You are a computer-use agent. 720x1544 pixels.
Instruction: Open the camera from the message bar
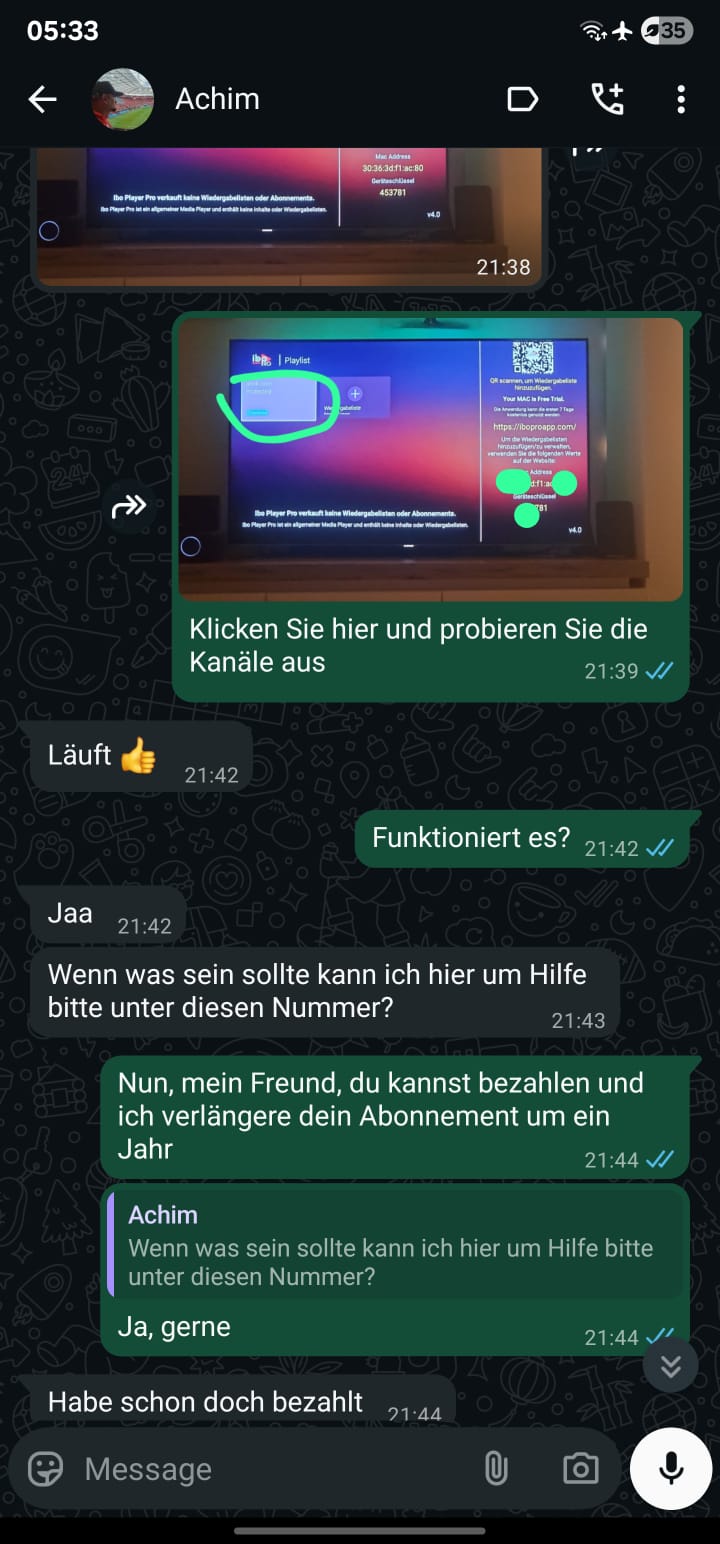pos(580,1468)
